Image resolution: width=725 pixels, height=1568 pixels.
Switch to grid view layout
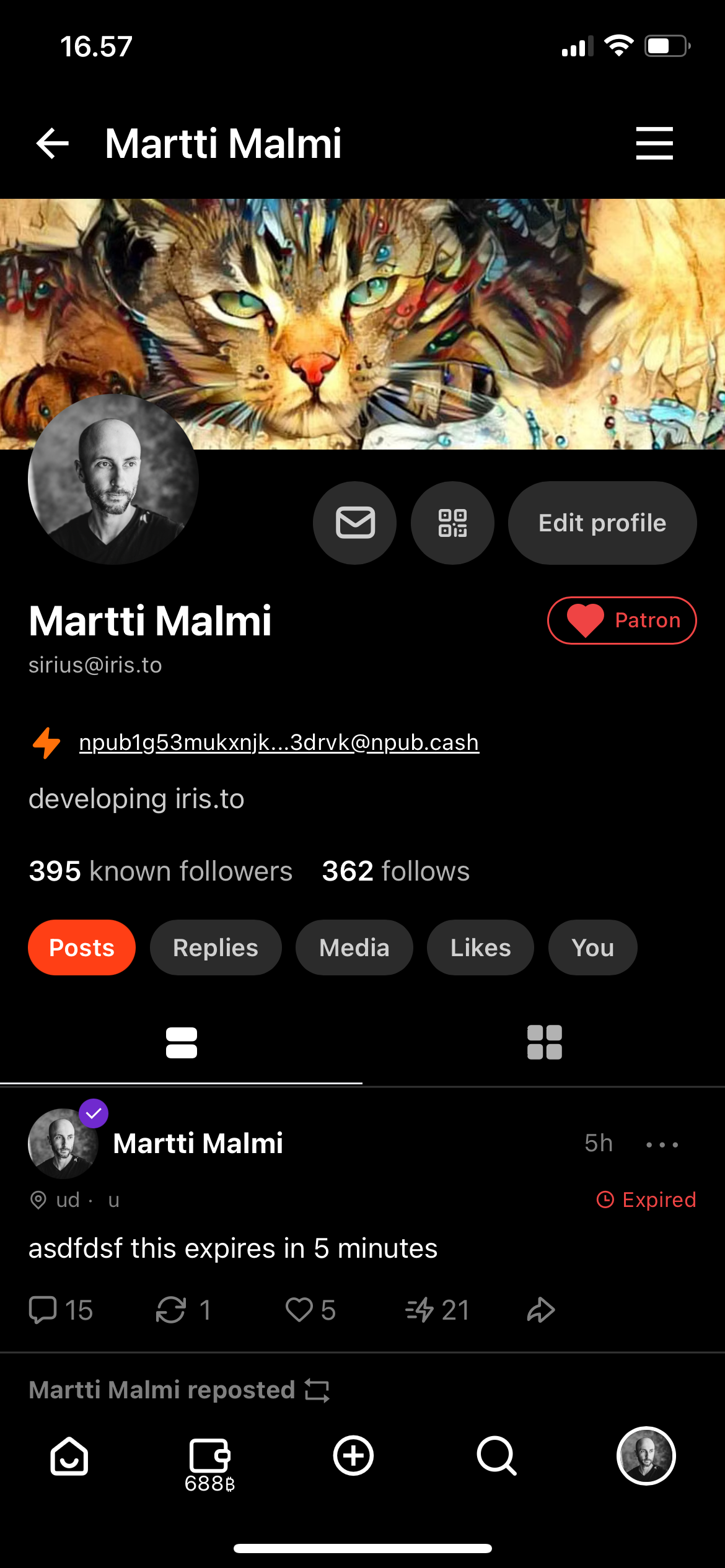(544, 1042)
